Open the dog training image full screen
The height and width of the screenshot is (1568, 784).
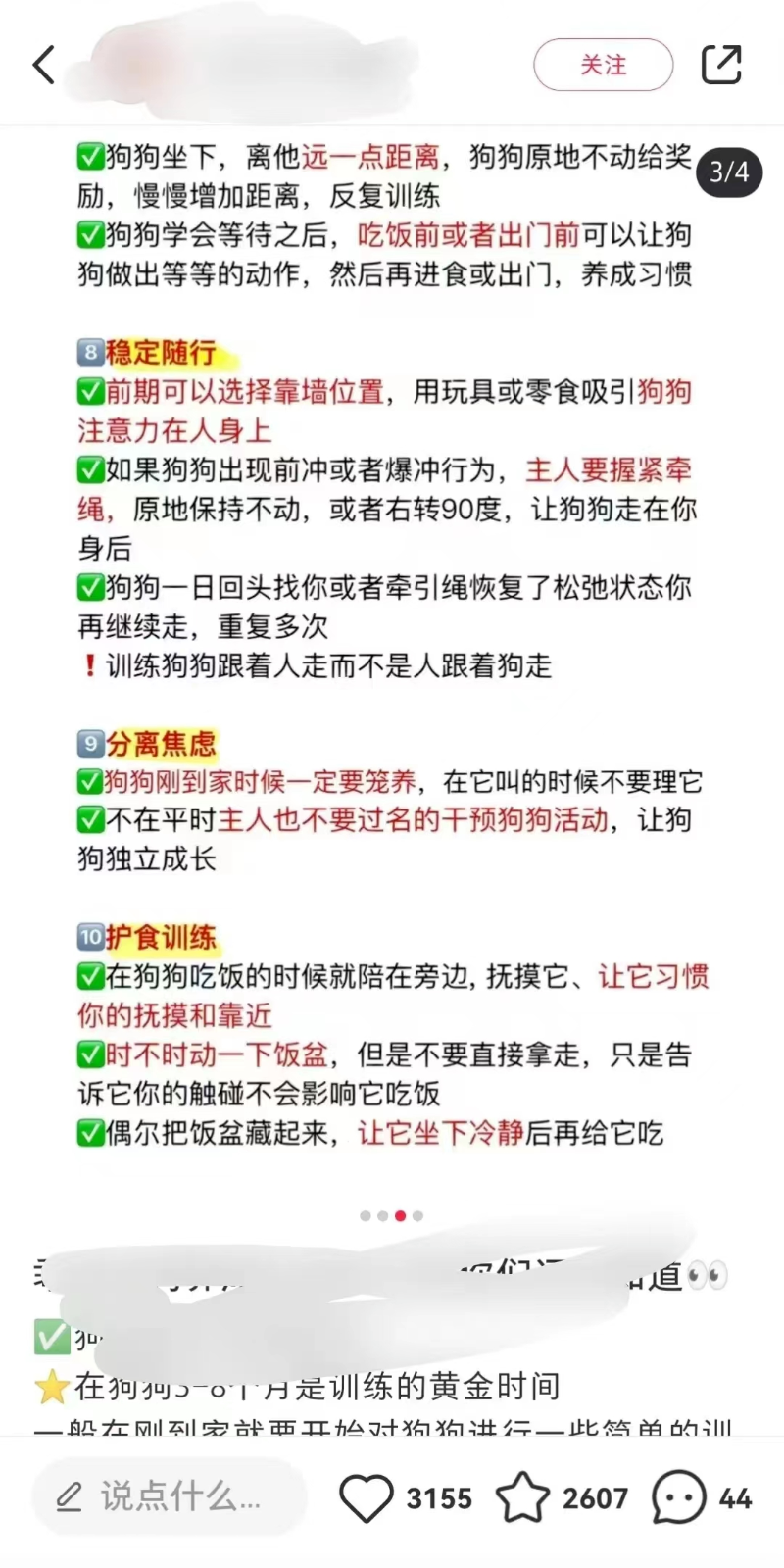click(392, 647)
